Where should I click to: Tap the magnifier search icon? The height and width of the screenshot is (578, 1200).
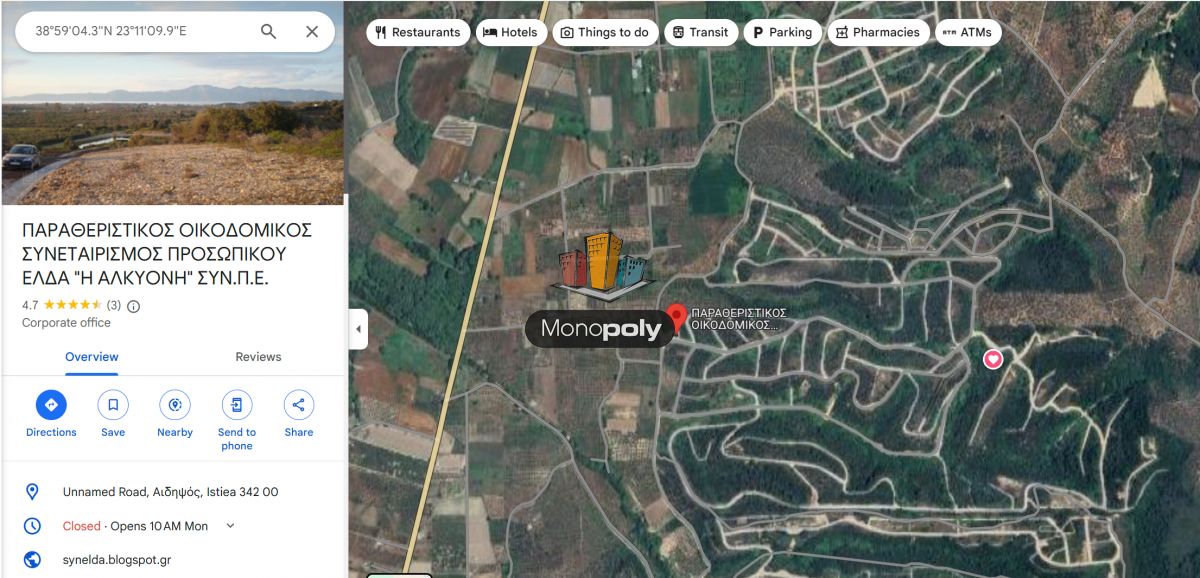(268, 31)
